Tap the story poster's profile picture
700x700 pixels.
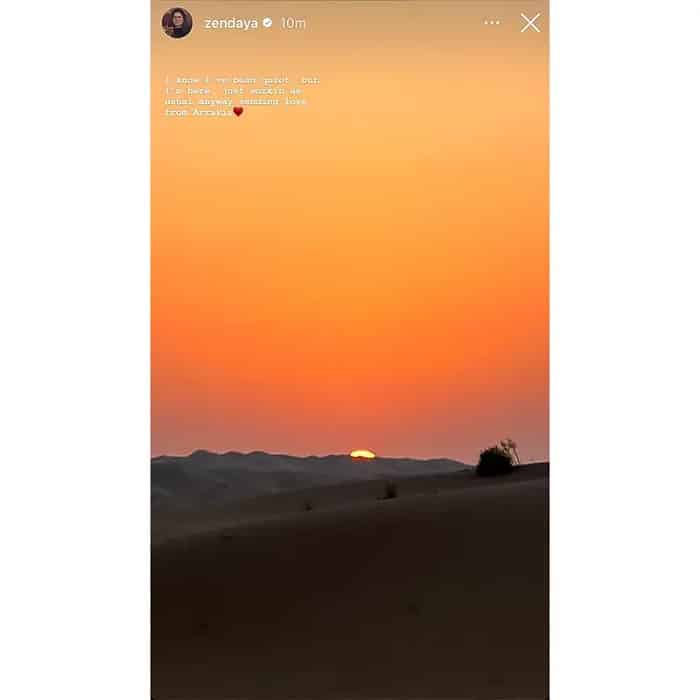point(177,23)
